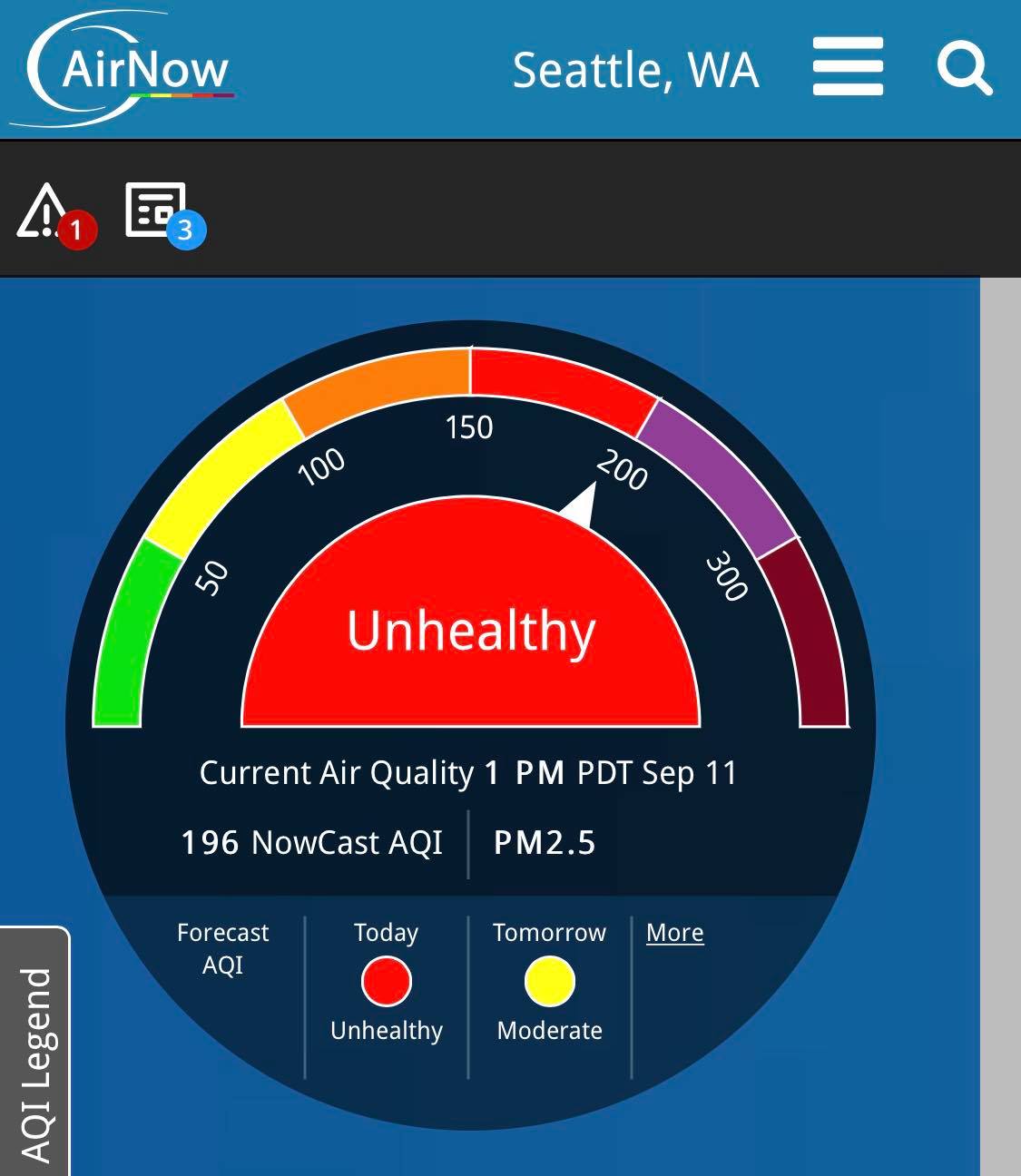Open Tomorrow's Moderate forecast
1021x1176 pixels.
549,982
